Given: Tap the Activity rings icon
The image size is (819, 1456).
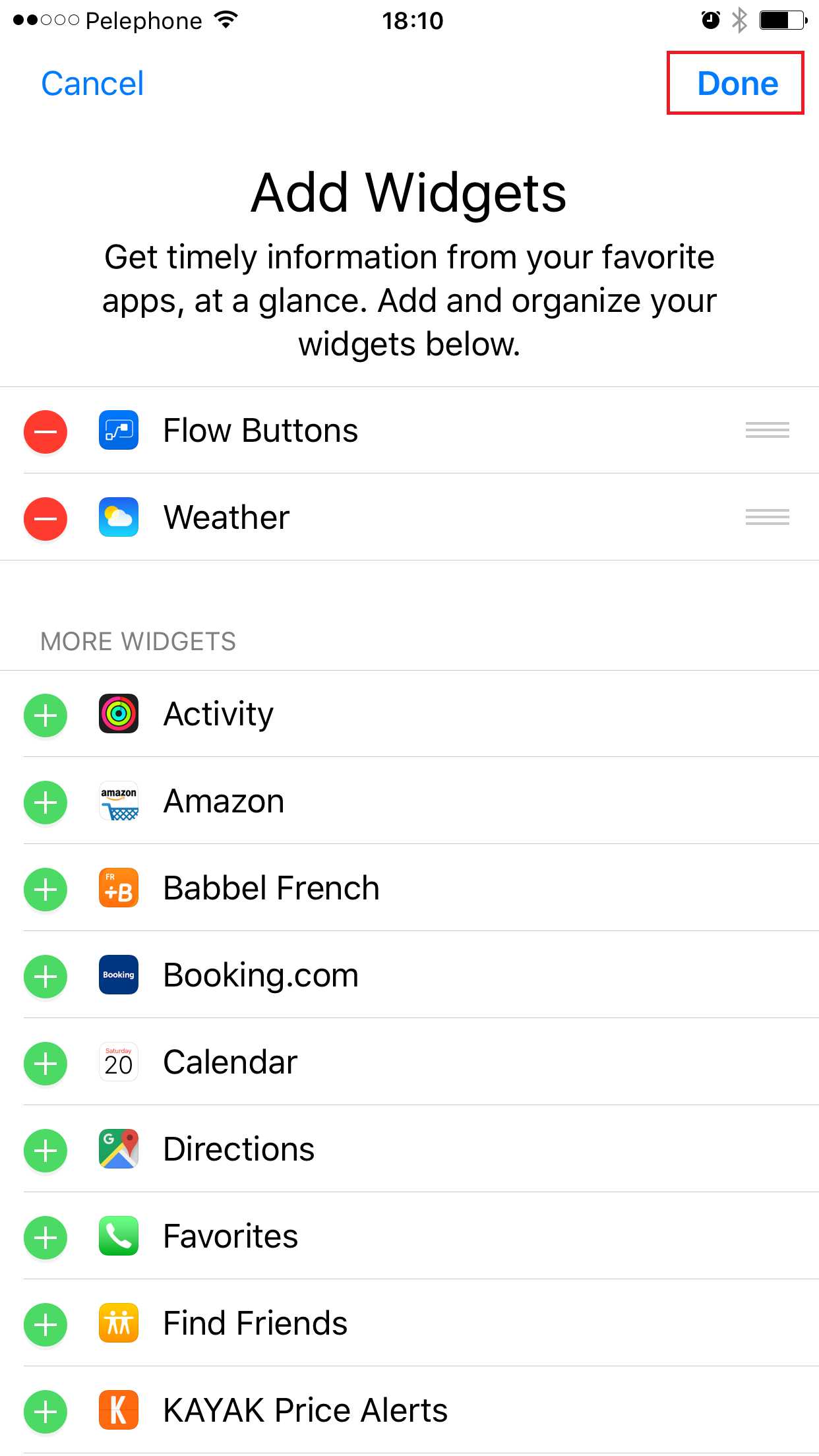Looking at the screenshot, I should 118,714.
